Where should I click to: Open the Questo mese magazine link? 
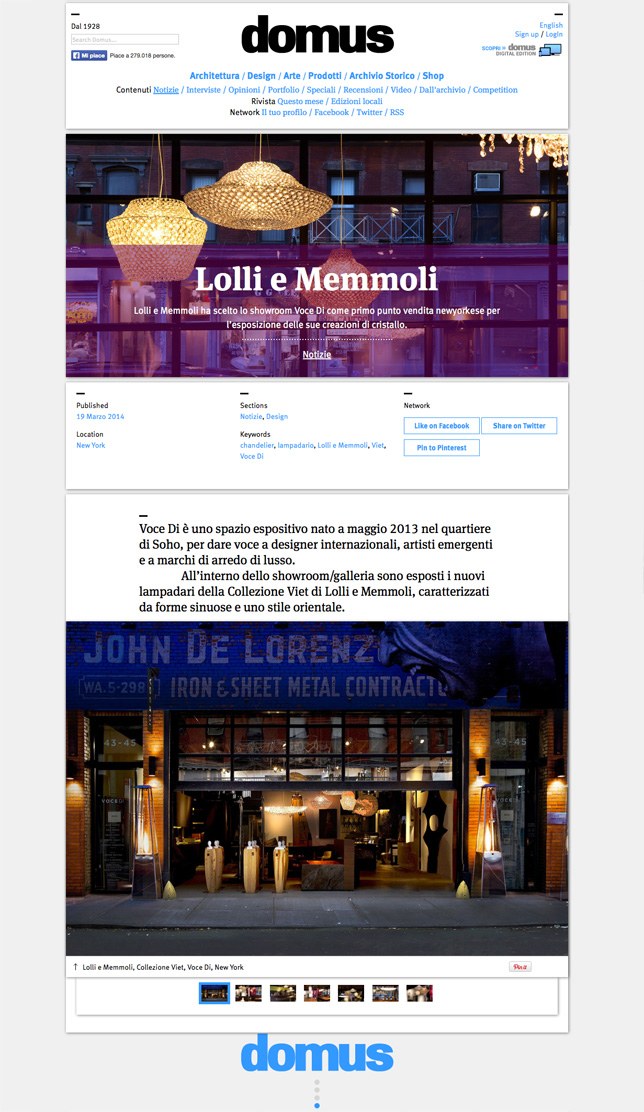(x=301, y=101)
